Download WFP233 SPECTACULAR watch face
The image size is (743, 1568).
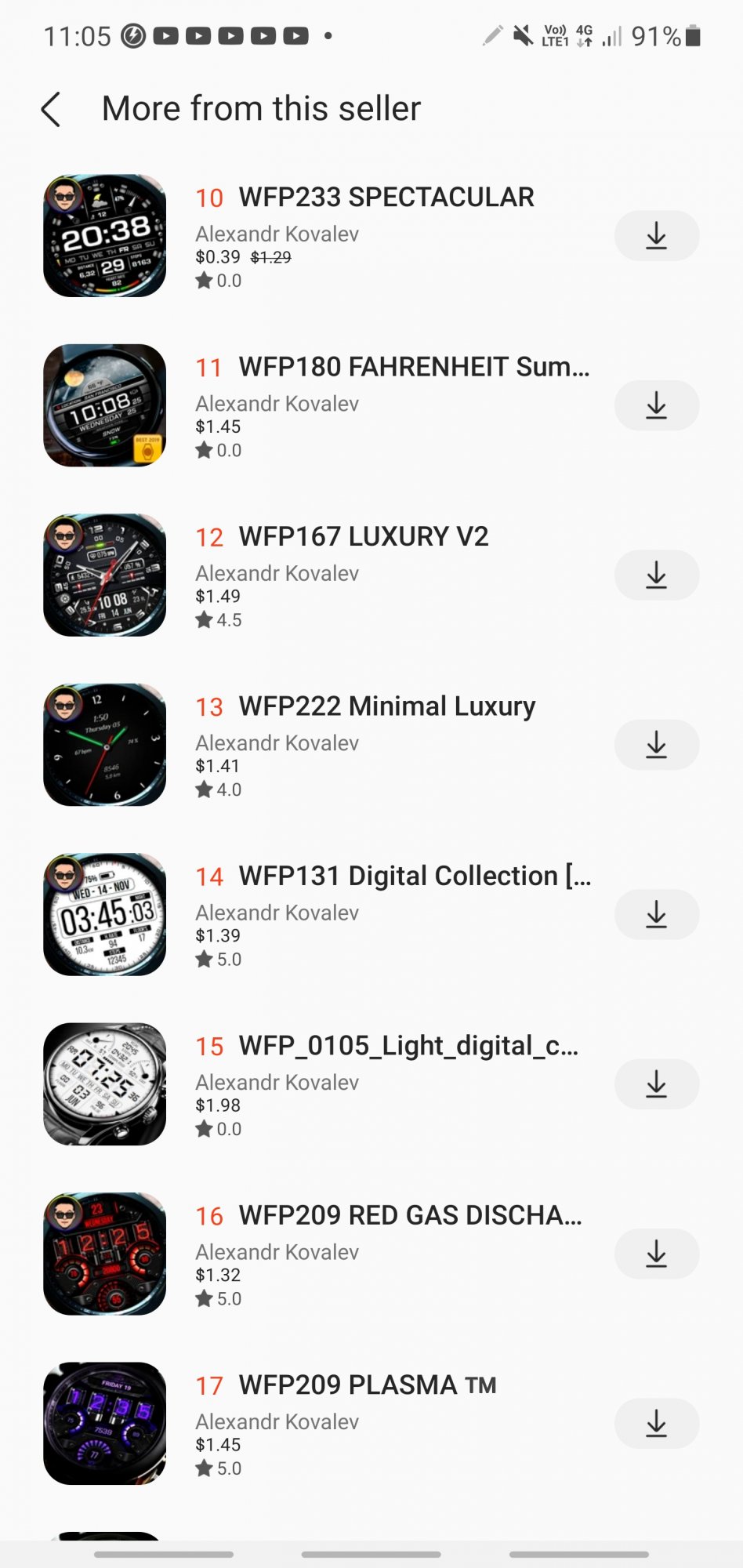coord(656,235)
